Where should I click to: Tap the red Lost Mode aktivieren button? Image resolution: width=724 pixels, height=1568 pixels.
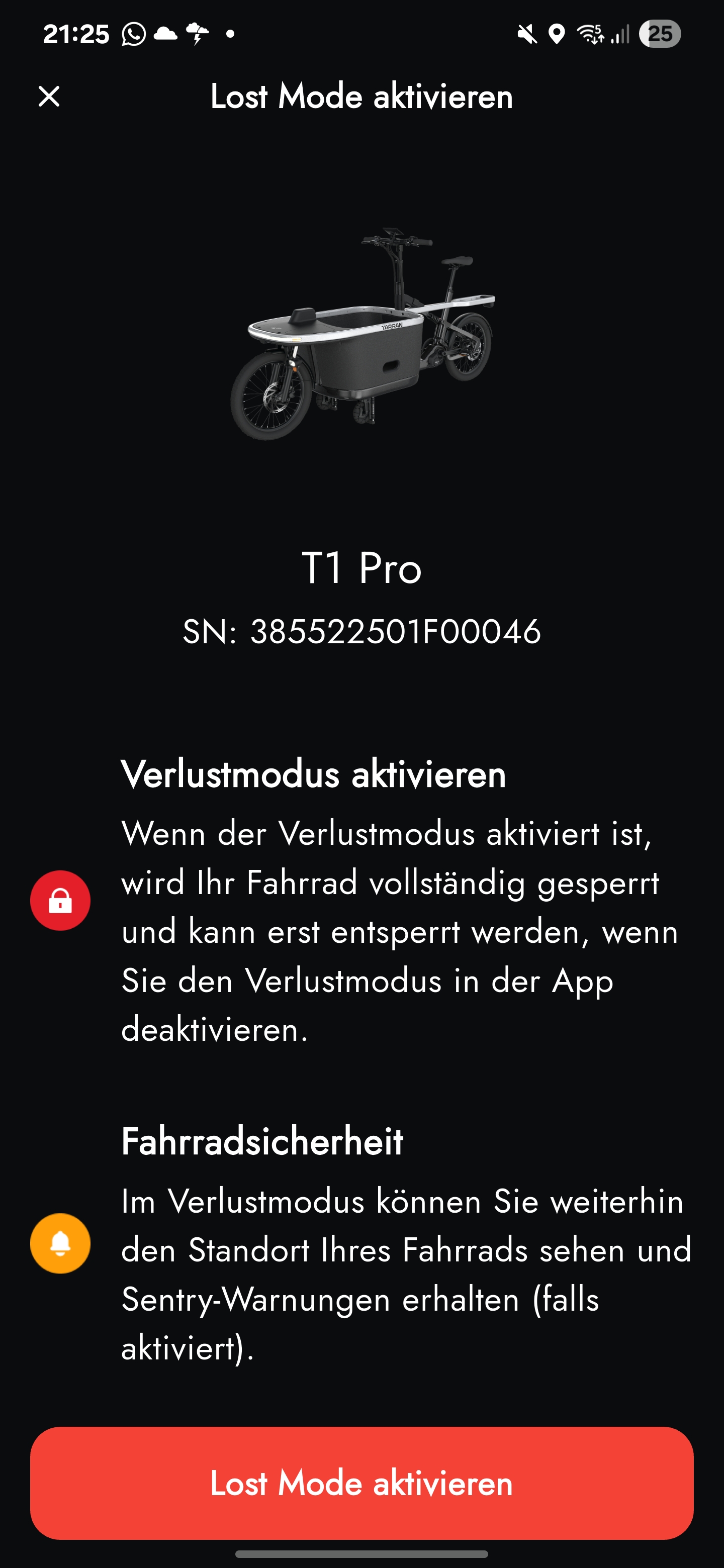(361, 1483)
